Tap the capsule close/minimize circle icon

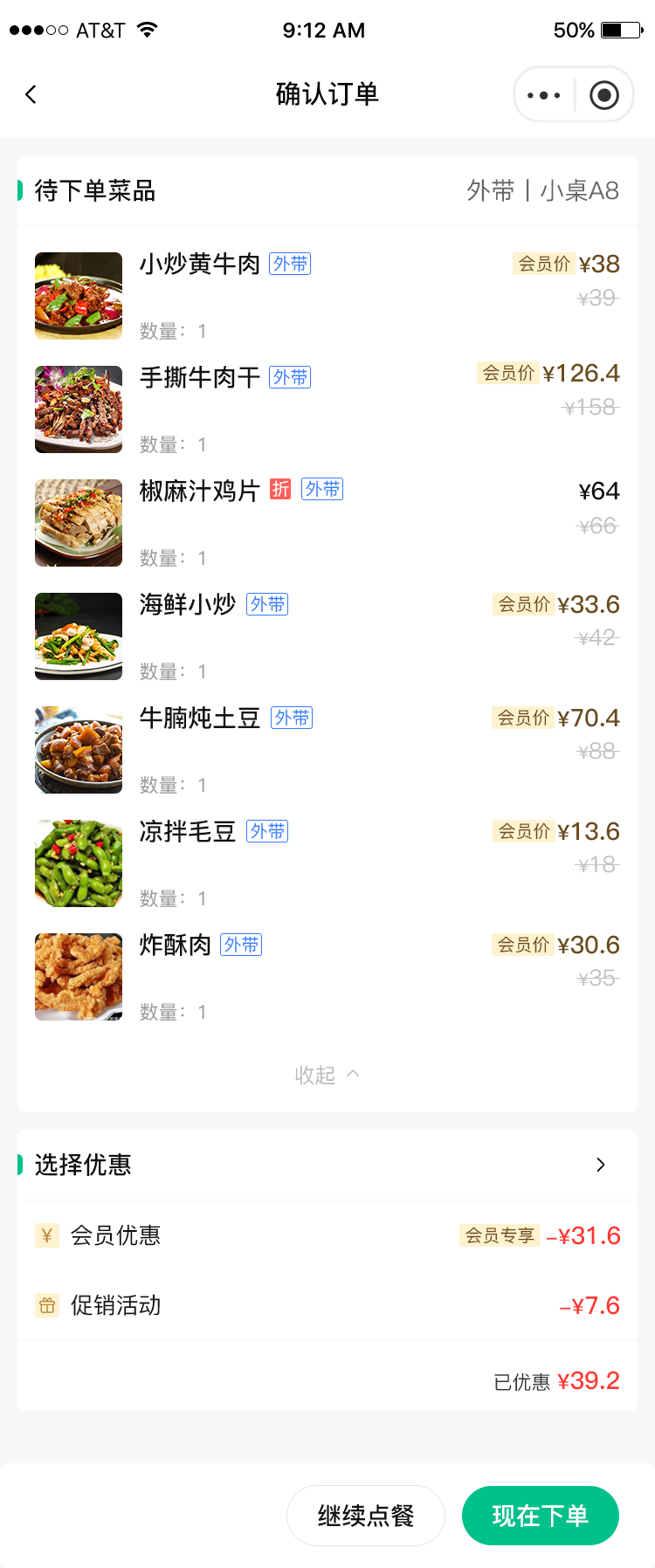pyautogui.click(x=603, y=93)
